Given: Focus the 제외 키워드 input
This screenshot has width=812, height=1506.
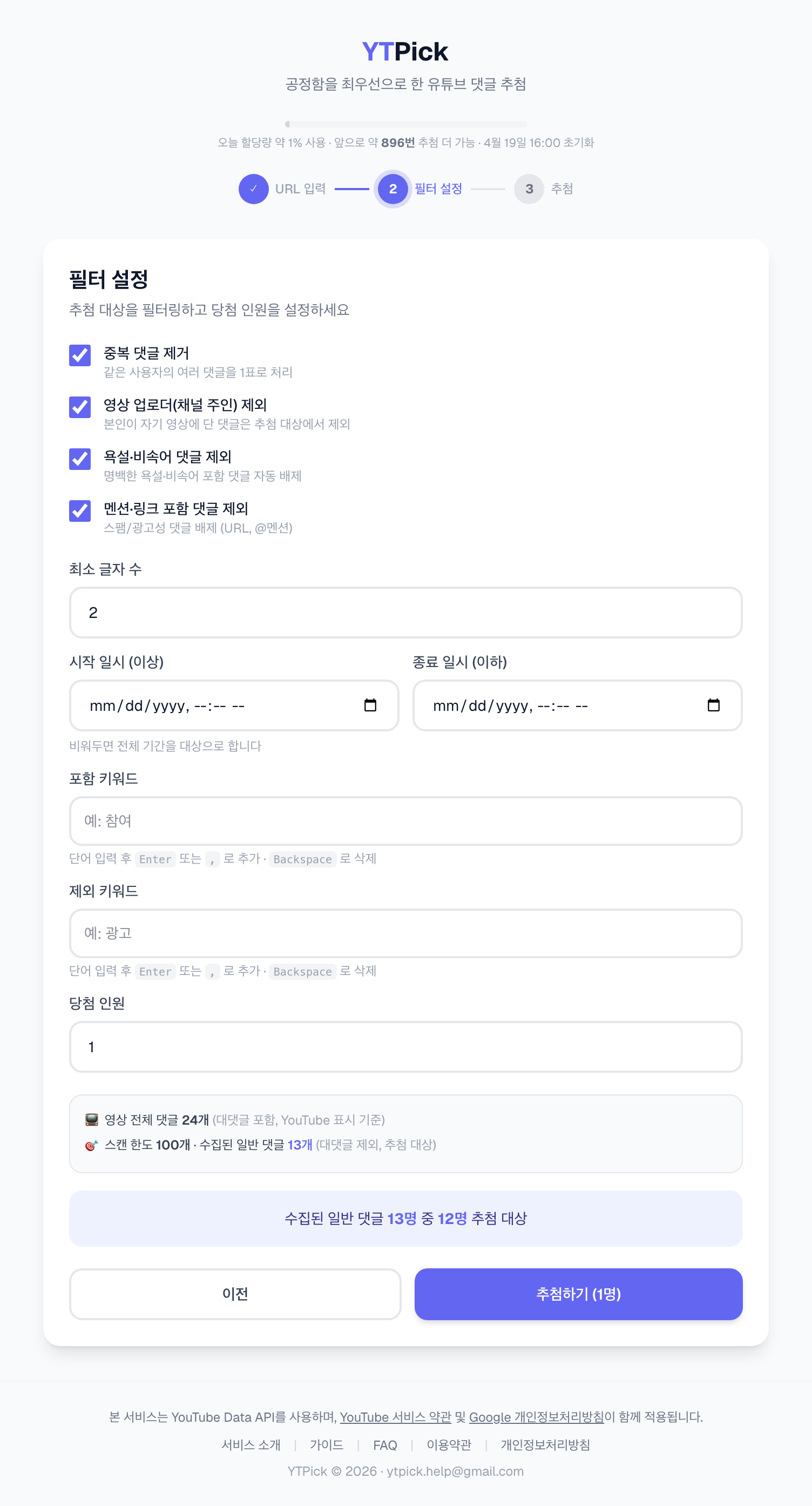Looking at the screenshot, I should [x=405, y=933].
